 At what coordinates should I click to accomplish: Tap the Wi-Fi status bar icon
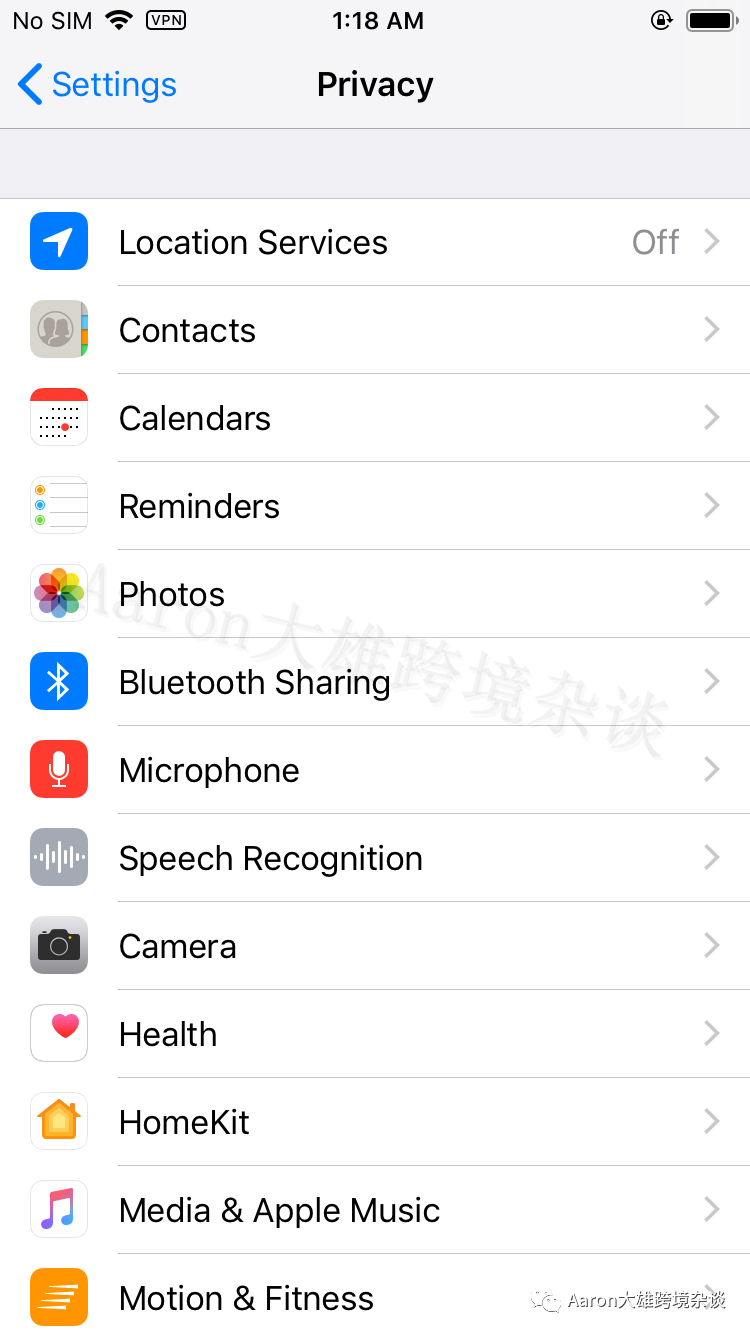tap(119, 18)
